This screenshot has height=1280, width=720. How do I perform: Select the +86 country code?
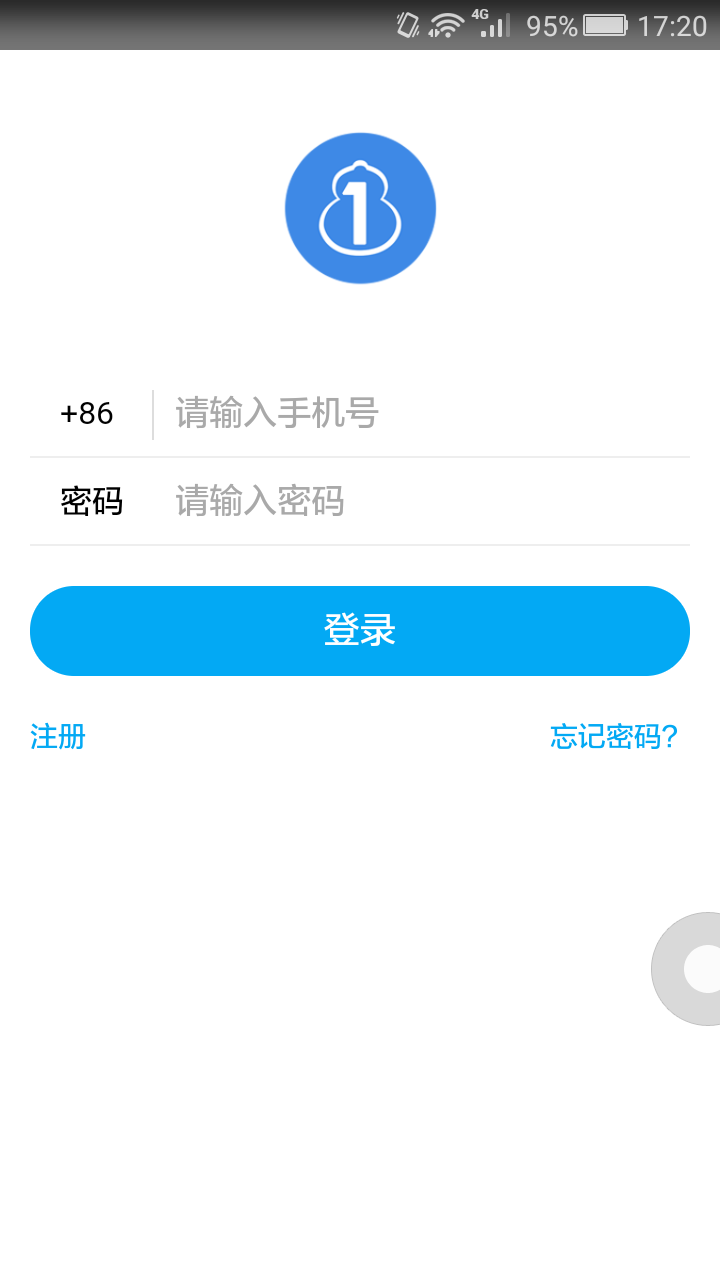88,413
